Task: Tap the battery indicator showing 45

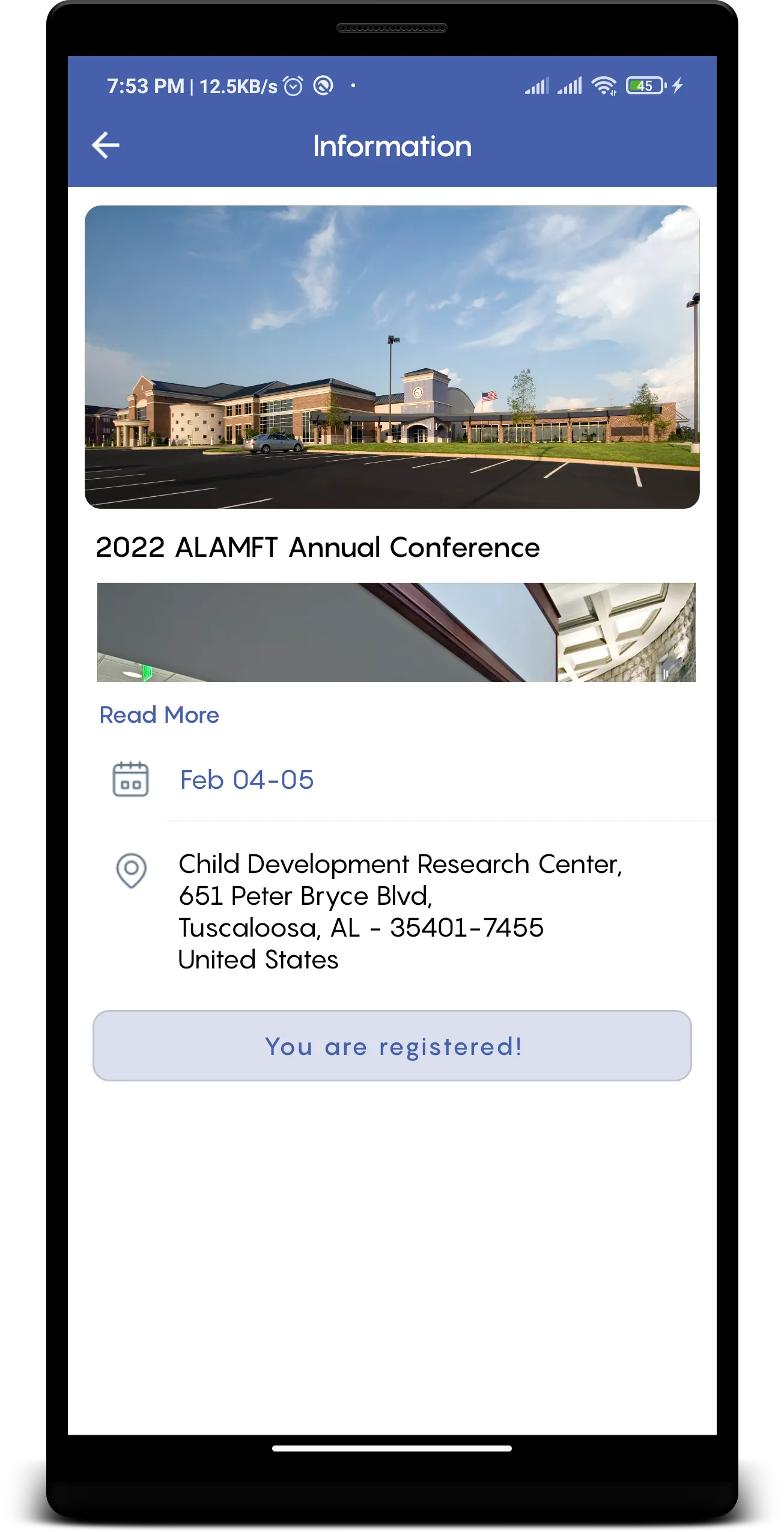Action: coord(644,85)
